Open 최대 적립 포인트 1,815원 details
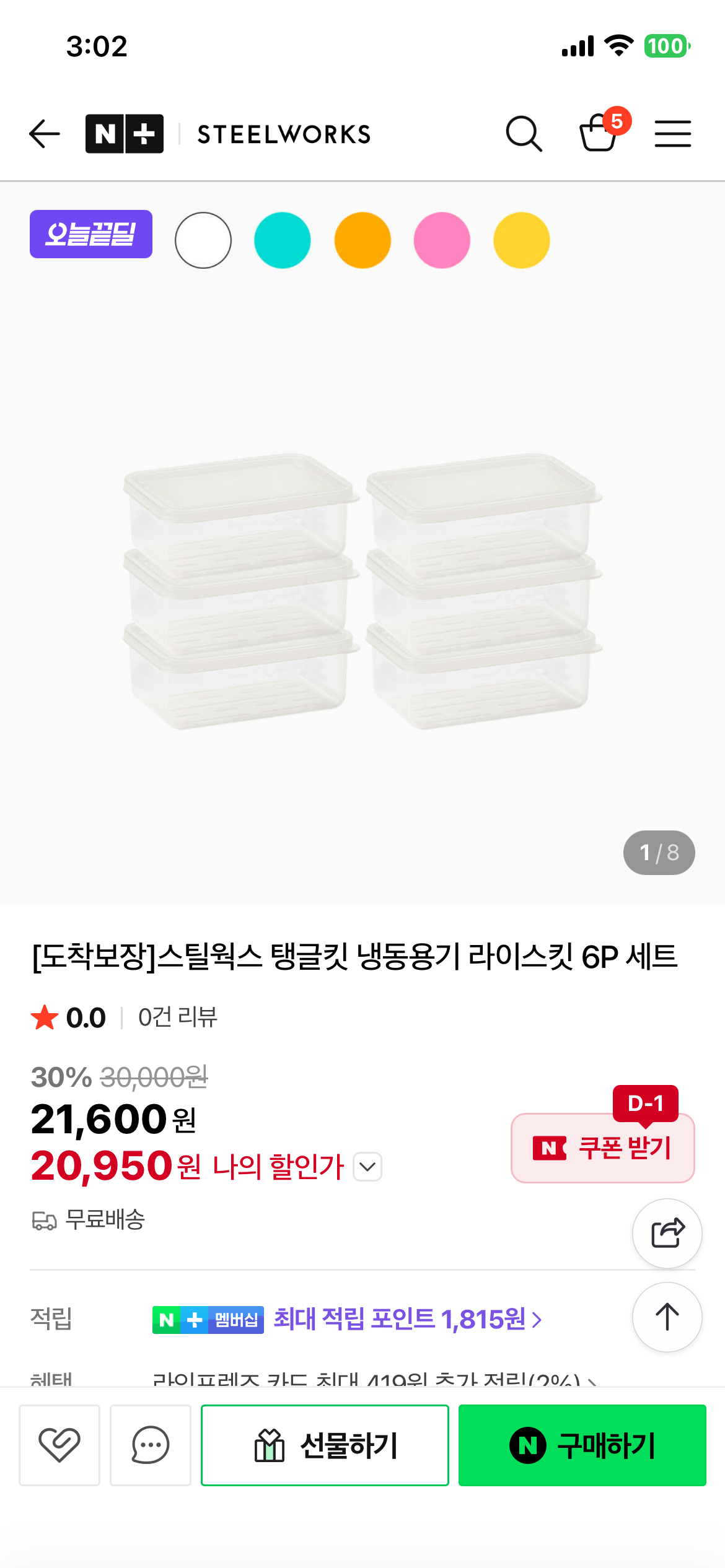The height and width of the screenshot is (1568, 725). pyautogui.click(x=408, y=1320)
